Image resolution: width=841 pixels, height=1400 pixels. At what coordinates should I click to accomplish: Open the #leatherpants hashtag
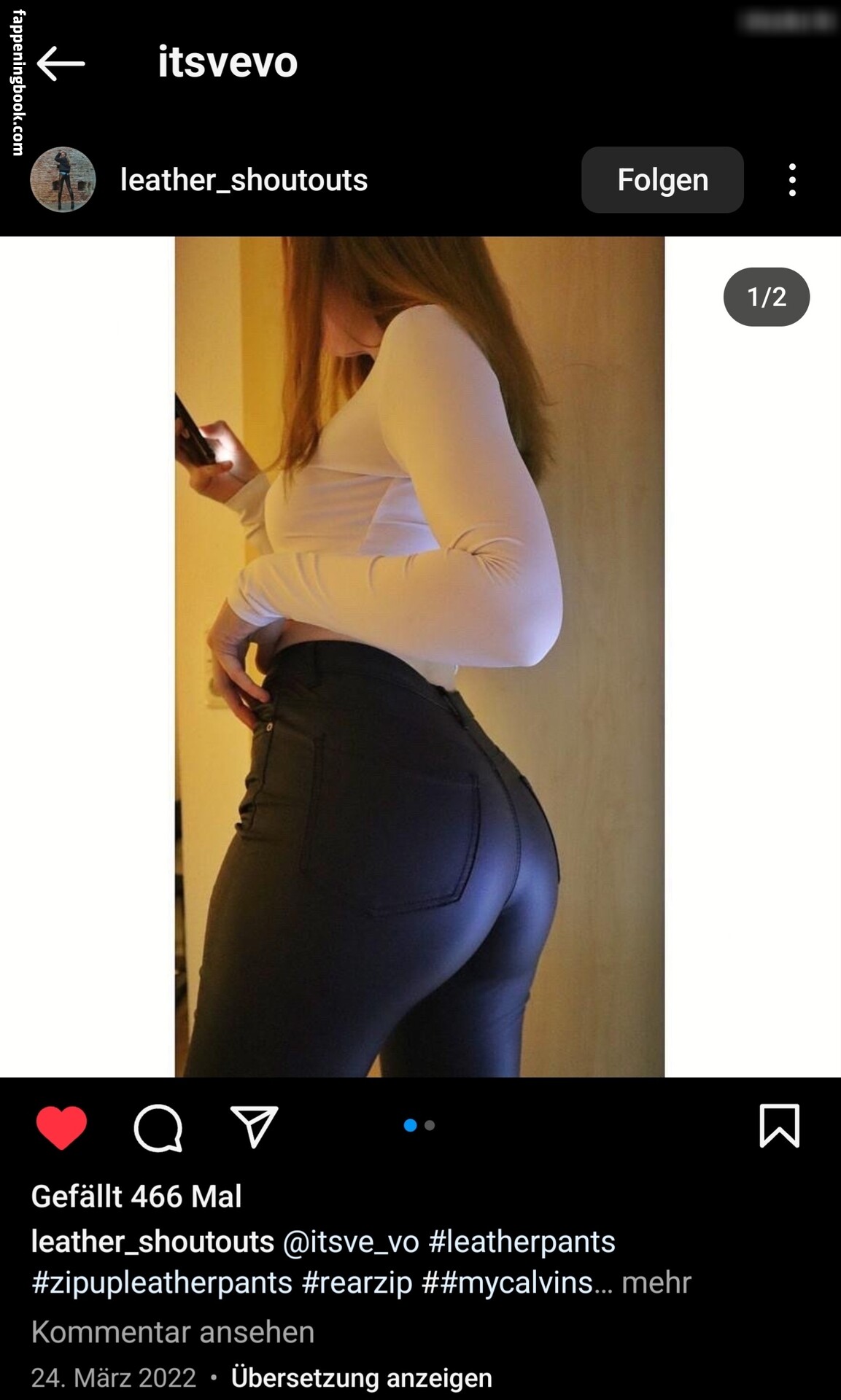click(x=522, y=1242)
